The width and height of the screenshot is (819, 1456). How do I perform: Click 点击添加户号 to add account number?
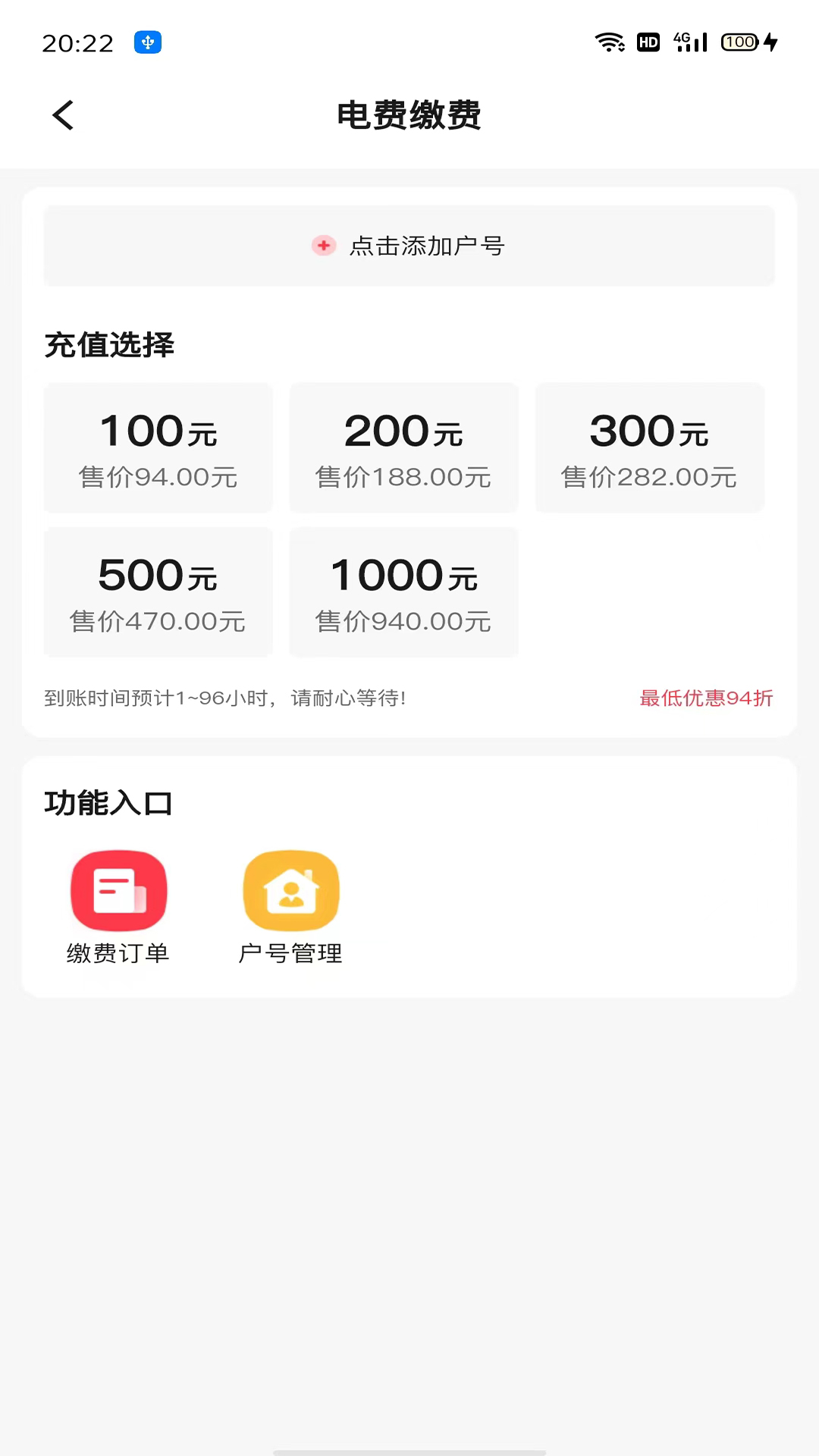click(x=428, y=246)
